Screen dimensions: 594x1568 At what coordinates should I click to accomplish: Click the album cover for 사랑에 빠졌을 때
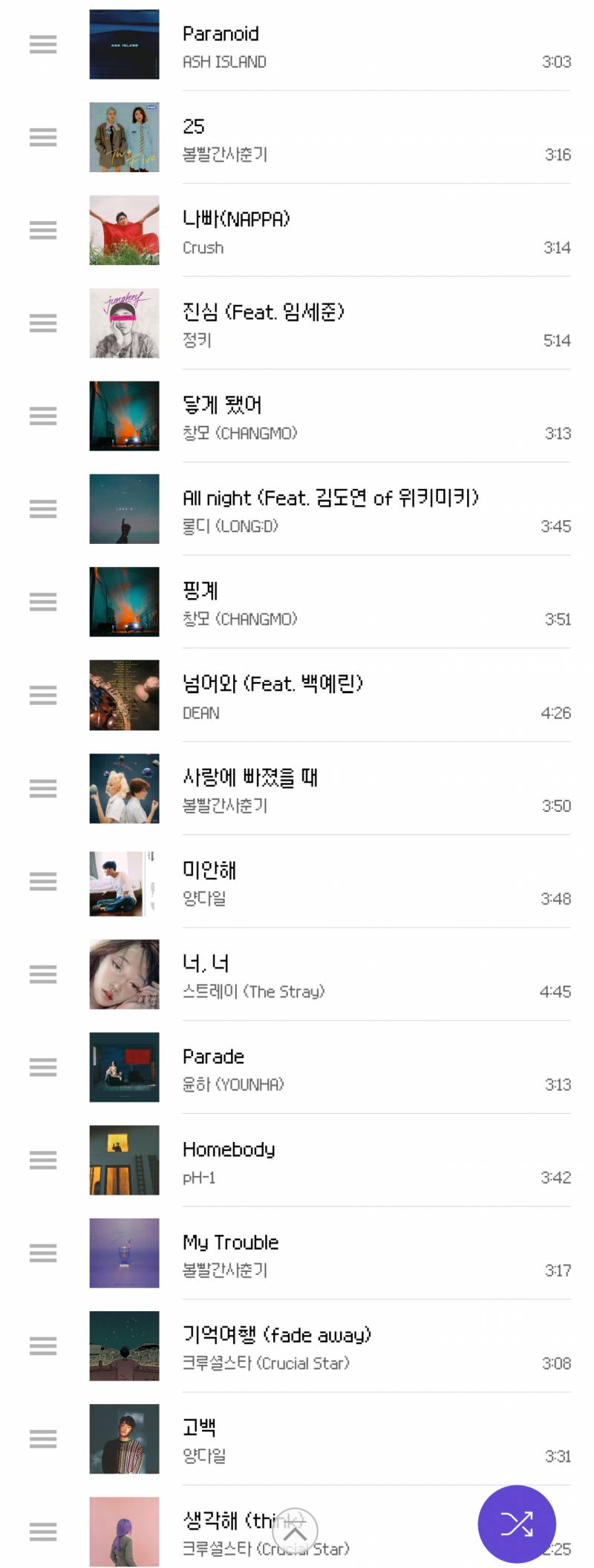click(124, 788)
